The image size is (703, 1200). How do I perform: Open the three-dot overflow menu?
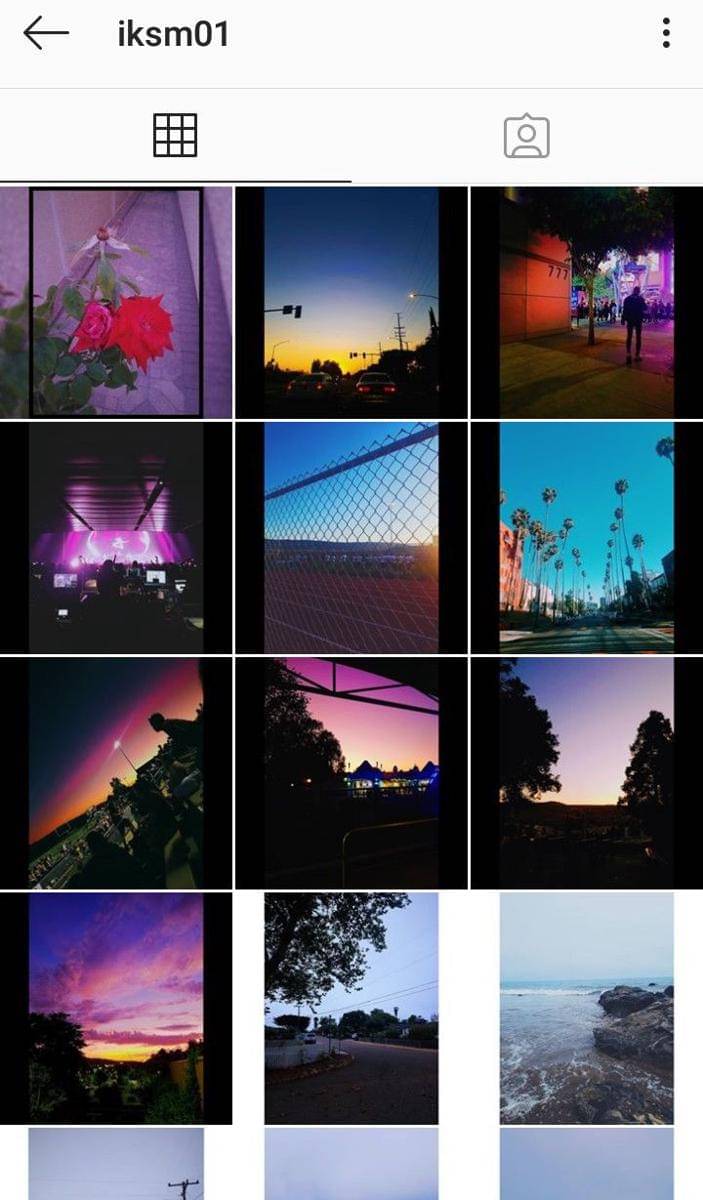click(666, 33)
